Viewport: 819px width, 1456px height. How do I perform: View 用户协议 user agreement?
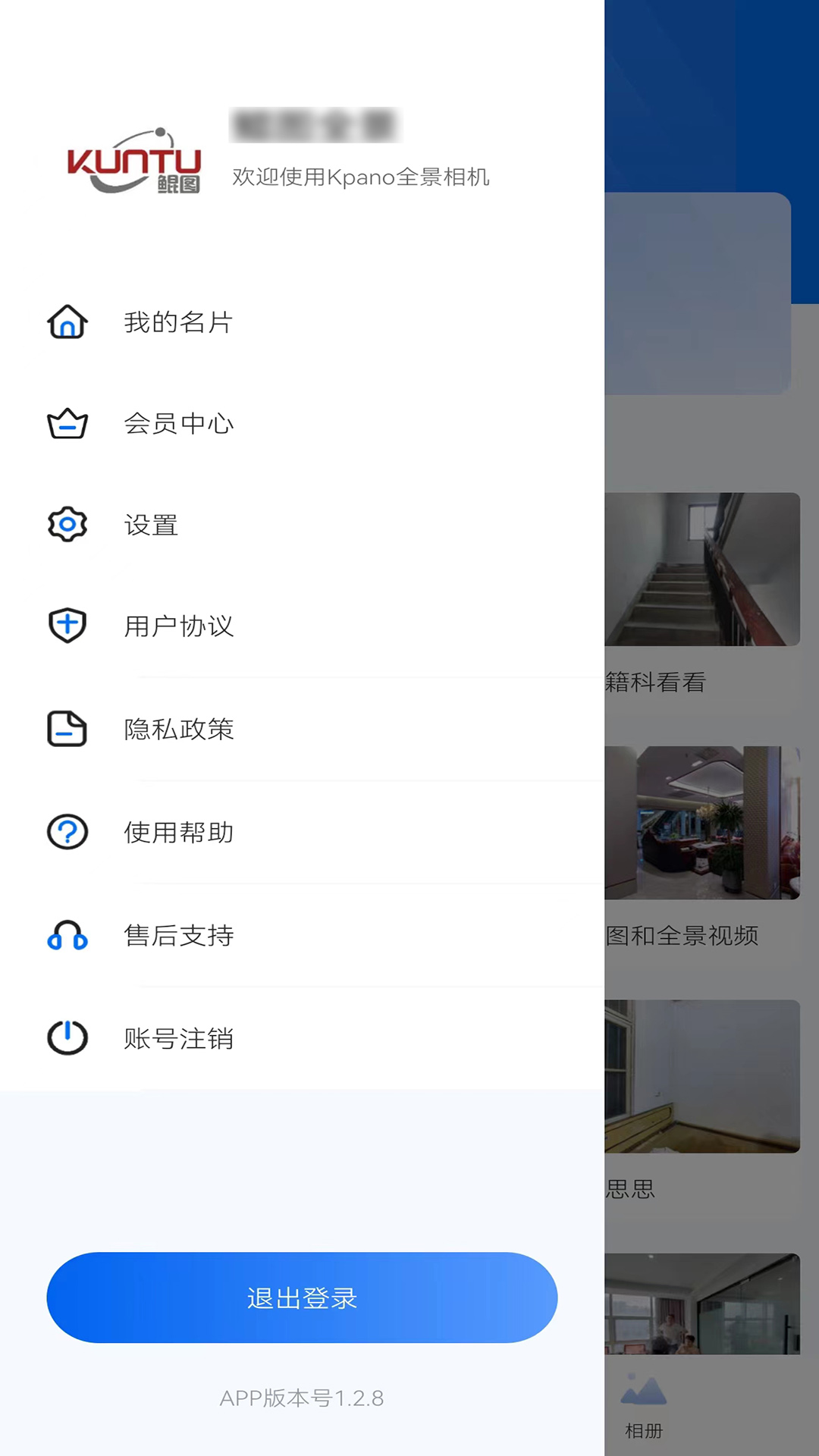click(x=178, y=626)
